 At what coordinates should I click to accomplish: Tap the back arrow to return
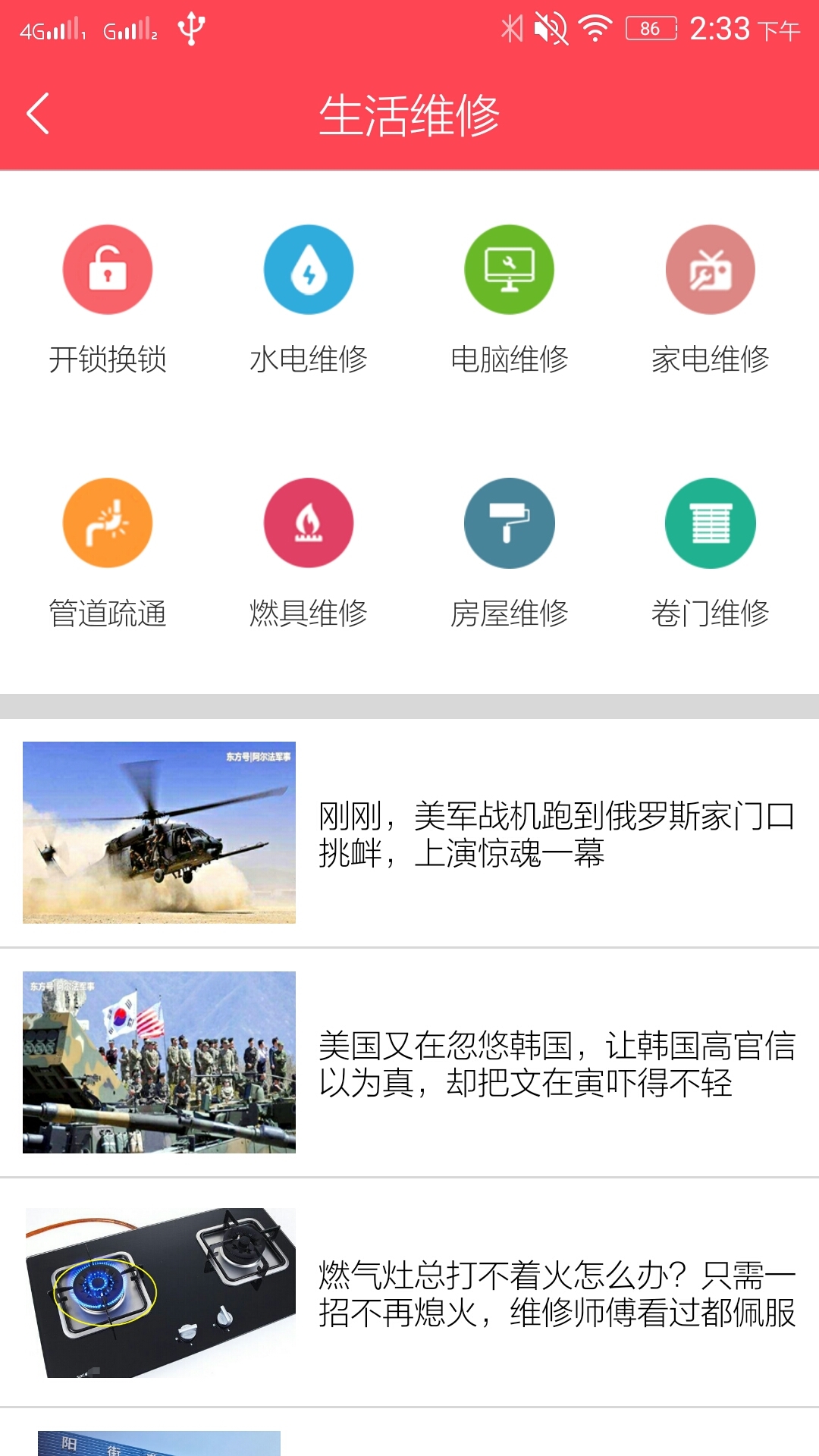pos(38,112)
